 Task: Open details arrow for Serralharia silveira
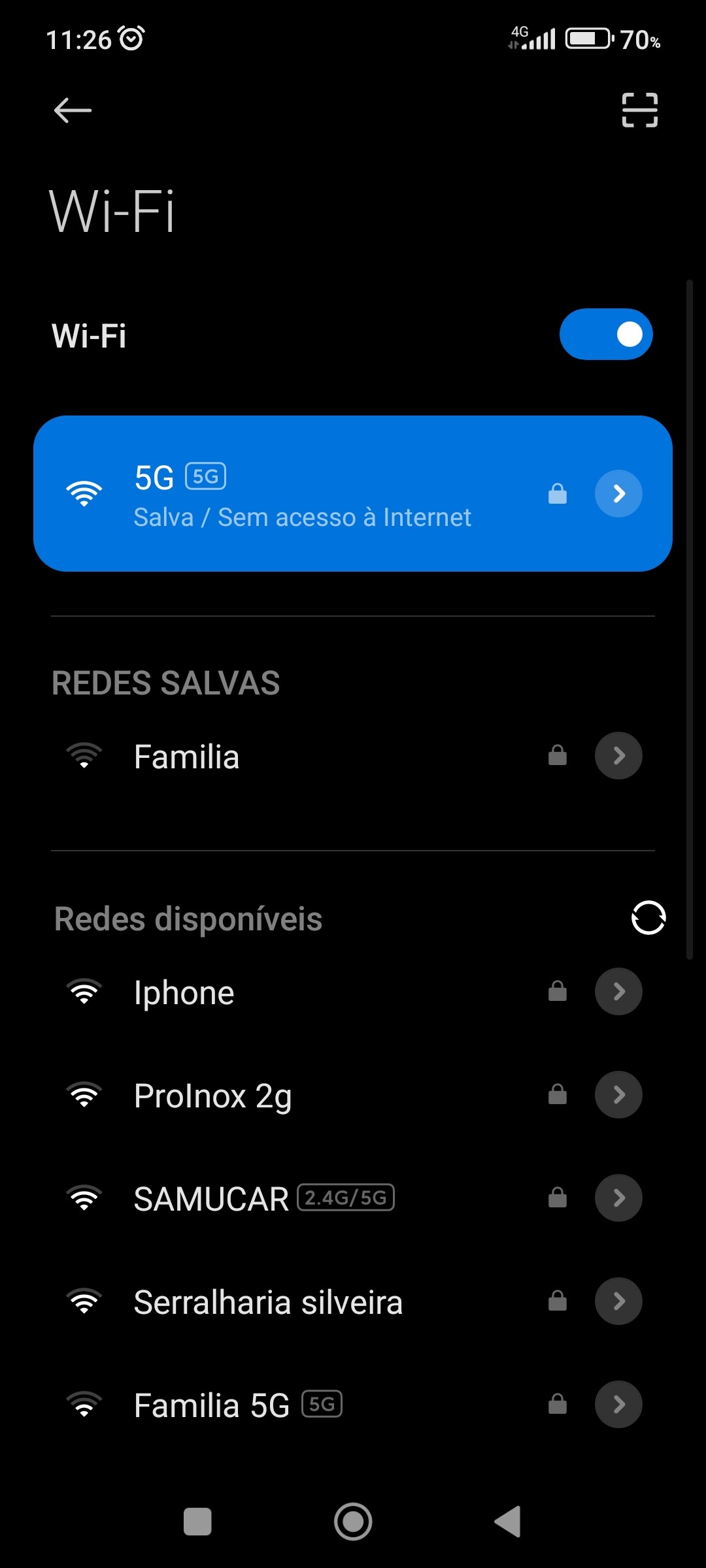pos(618,1301)
